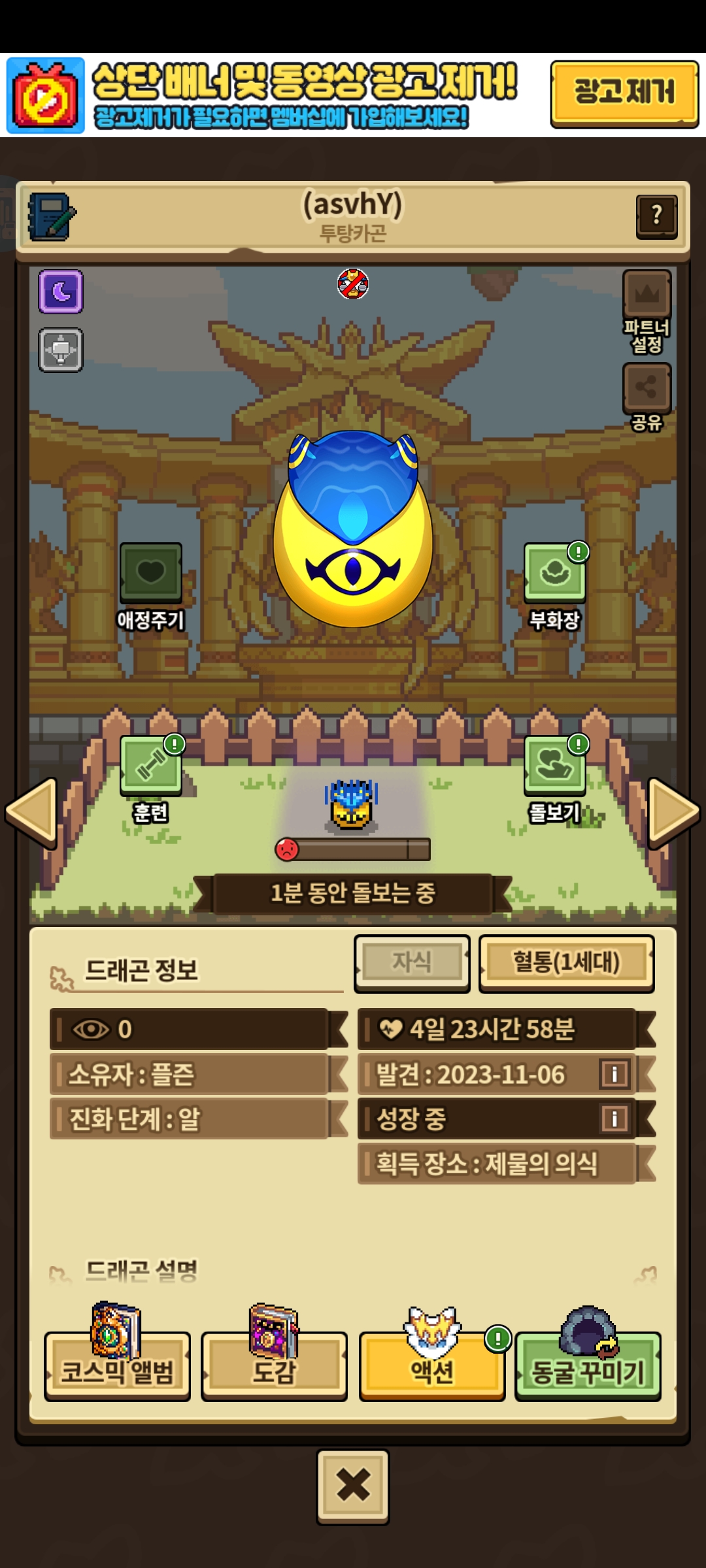Tap the 애정주기 heart button

[150, 586]
